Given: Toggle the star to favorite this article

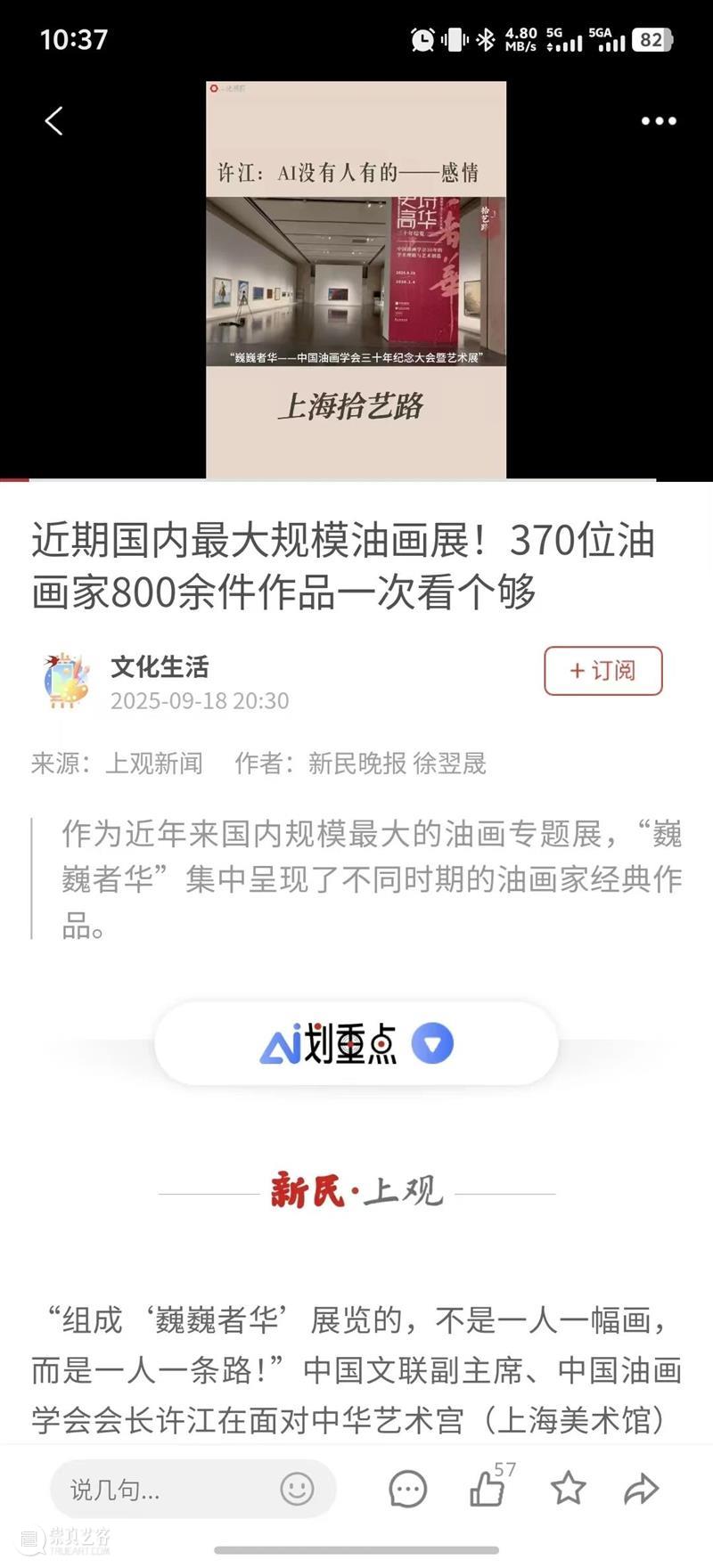Looking at the screenshot, I should coord(567,1490).
